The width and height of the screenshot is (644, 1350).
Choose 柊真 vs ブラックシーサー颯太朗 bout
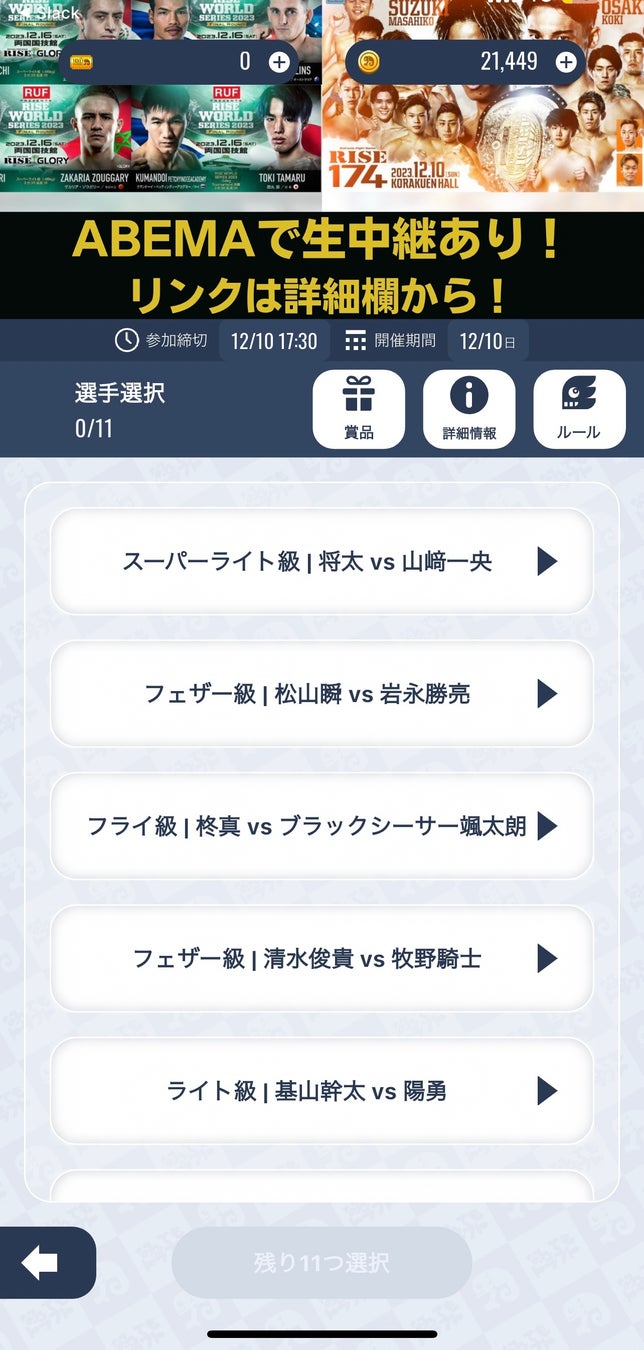tap(321, 826)
